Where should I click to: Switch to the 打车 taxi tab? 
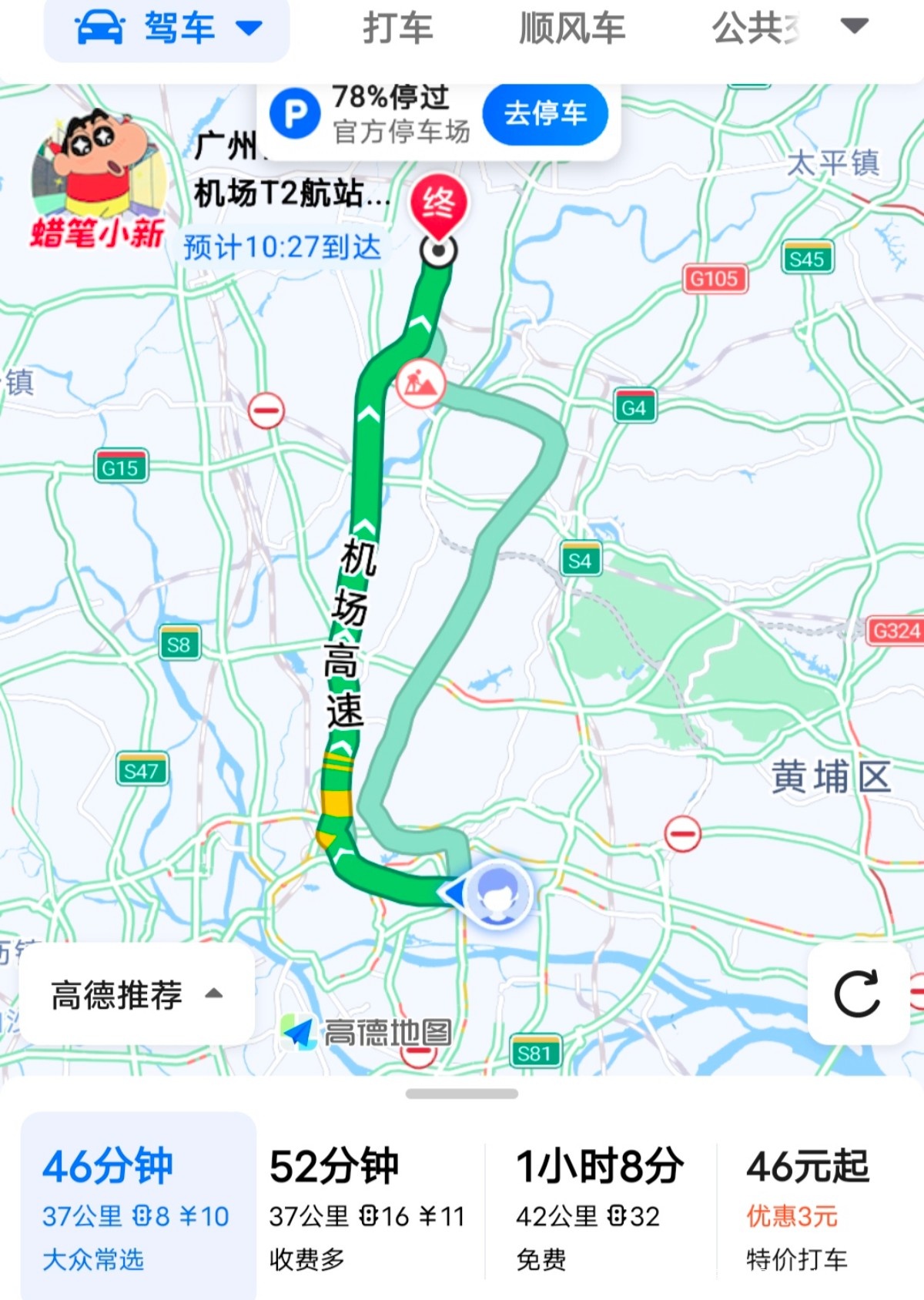[397, 29]
